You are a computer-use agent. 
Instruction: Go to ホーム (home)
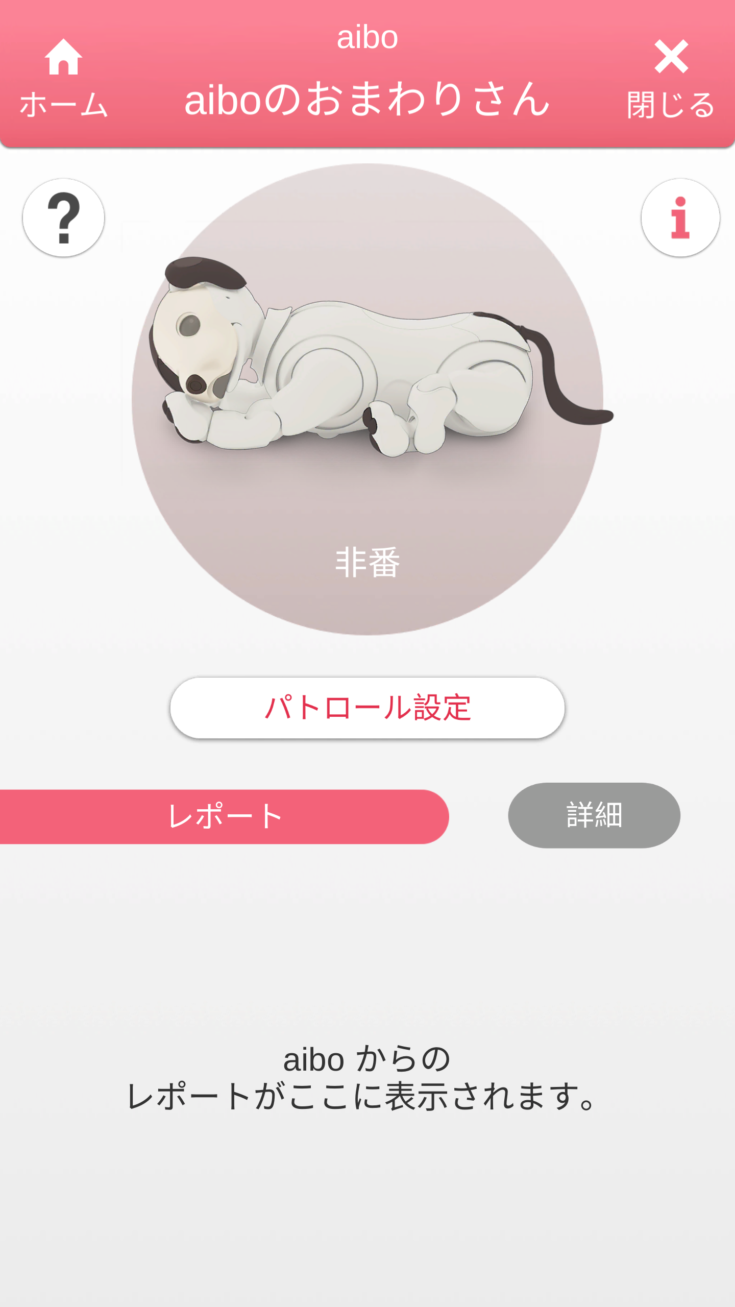point(63,78)
